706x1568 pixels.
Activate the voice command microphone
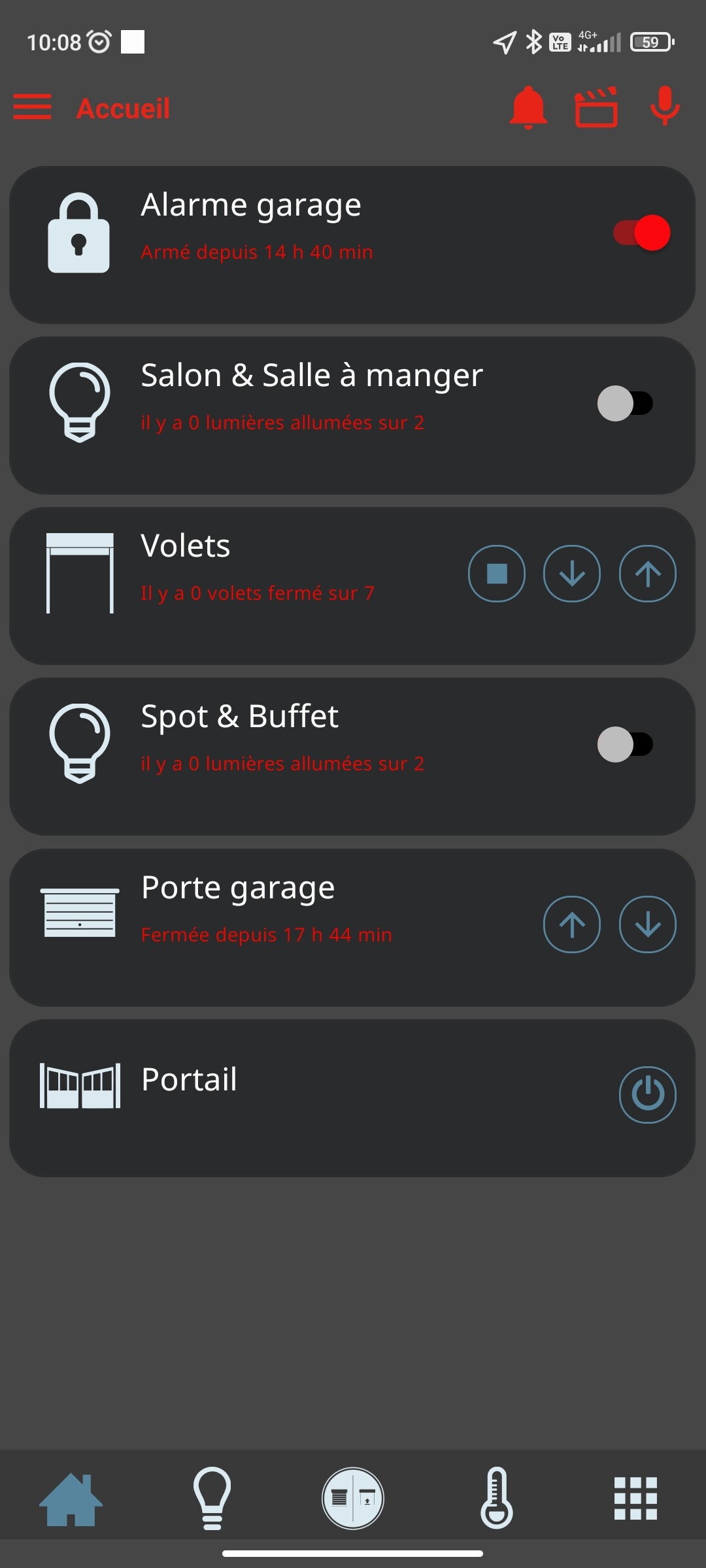pyautogui.click(x=665, y=106)
